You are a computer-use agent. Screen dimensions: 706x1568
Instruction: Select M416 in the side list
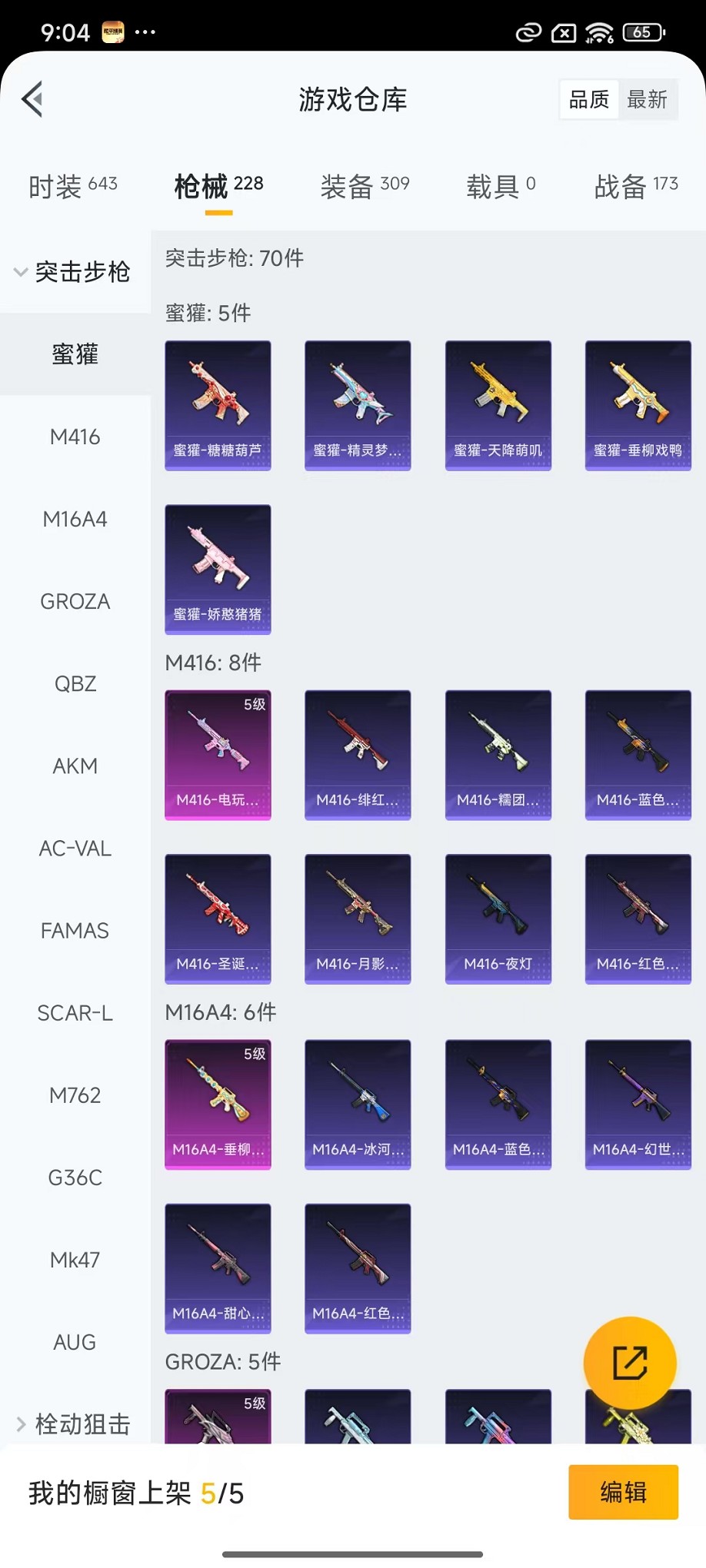(x=75, y=437)
